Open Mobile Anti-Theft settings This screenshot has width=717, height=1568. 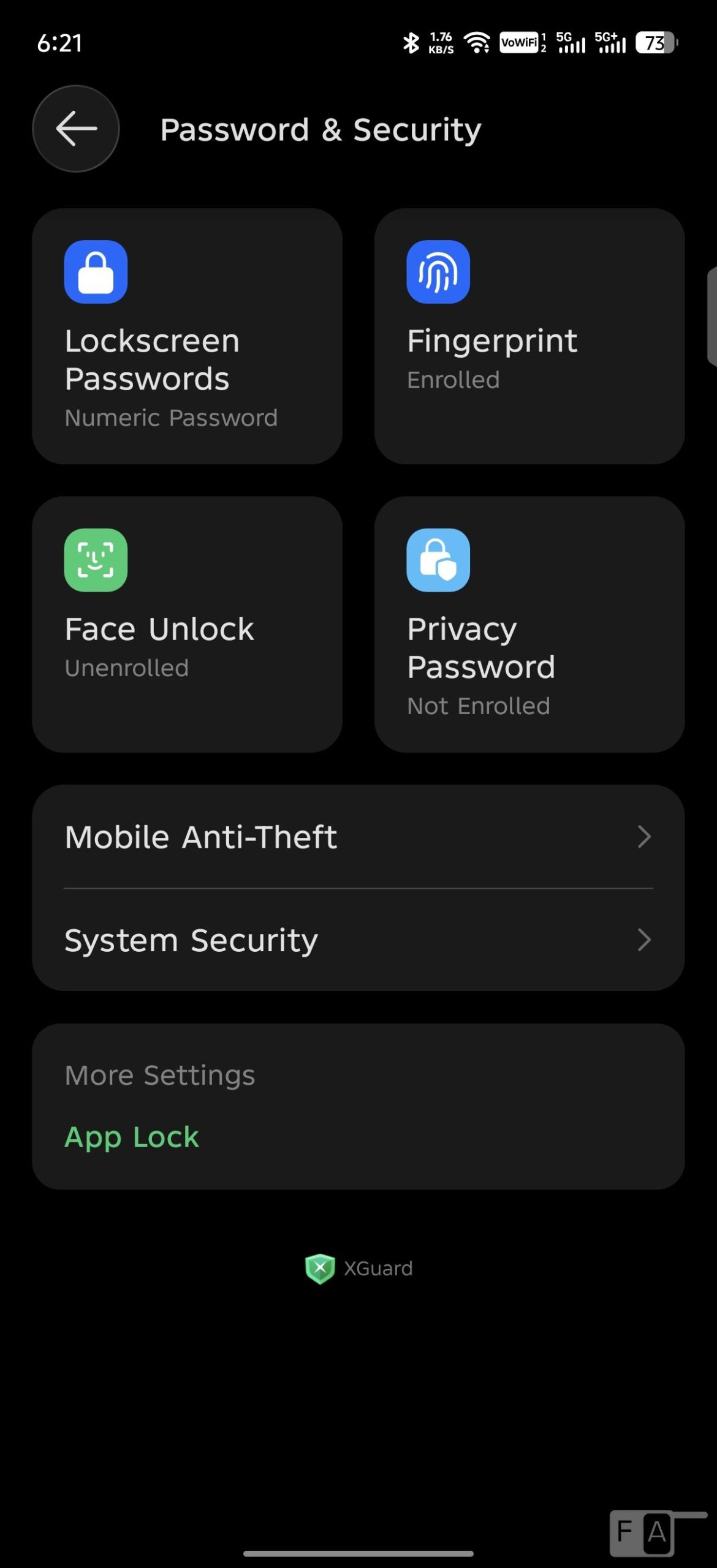[x=358, y=837]
